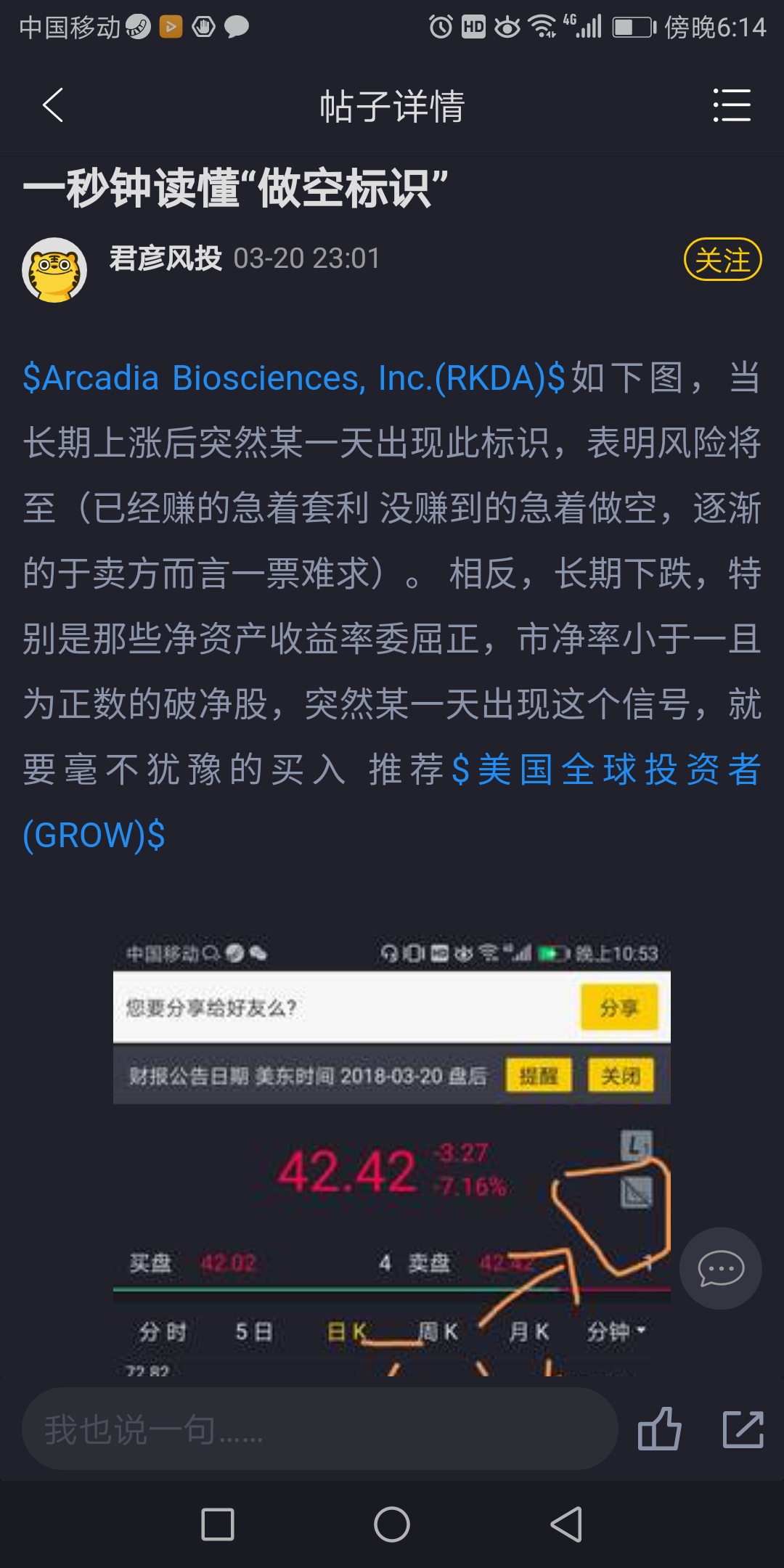Image resolution: width=784 pixels, height=1568 pixels.
Task: Go to the system home screen
Action: tap(392, 1524)
